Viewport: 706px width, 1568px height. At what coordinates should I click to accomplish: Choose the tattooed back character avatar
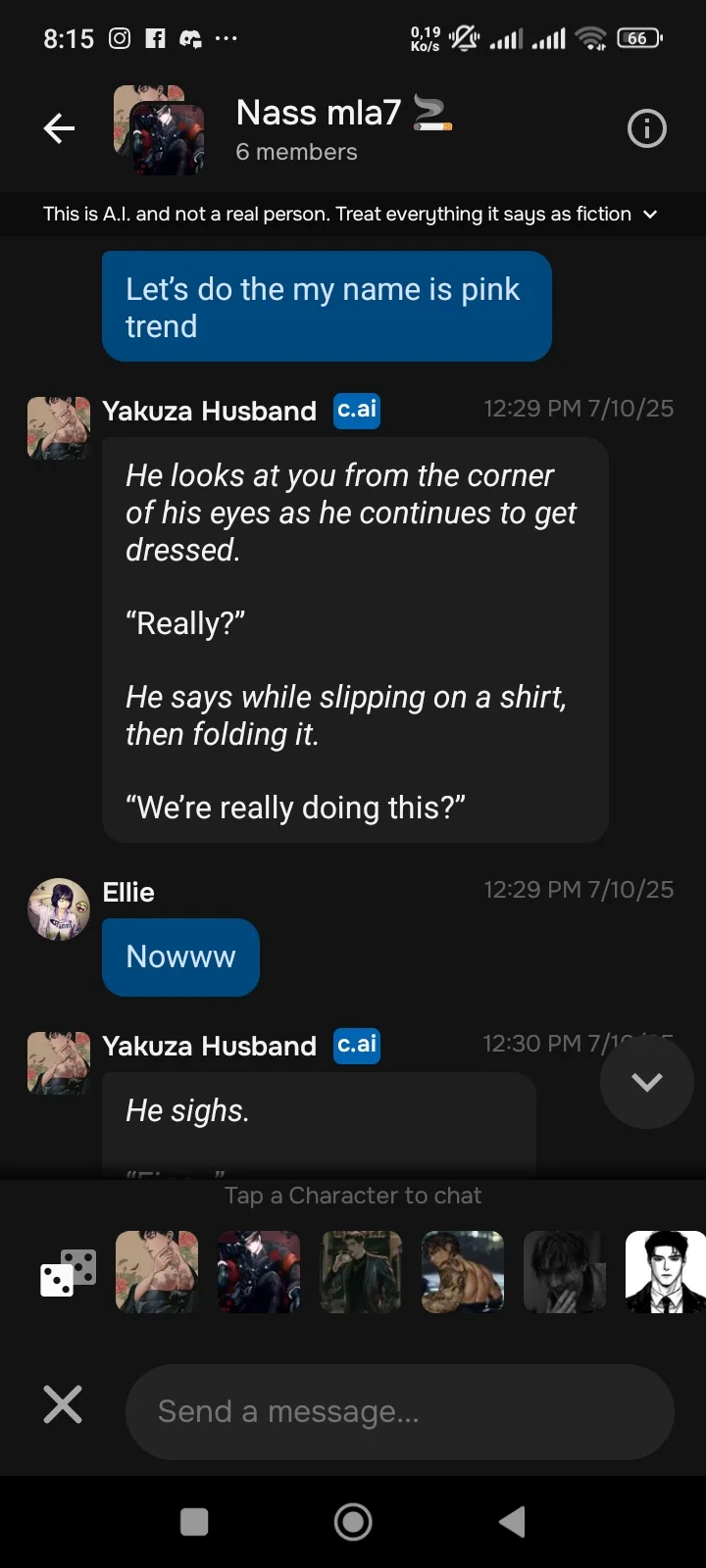(x=463, y=1272)
